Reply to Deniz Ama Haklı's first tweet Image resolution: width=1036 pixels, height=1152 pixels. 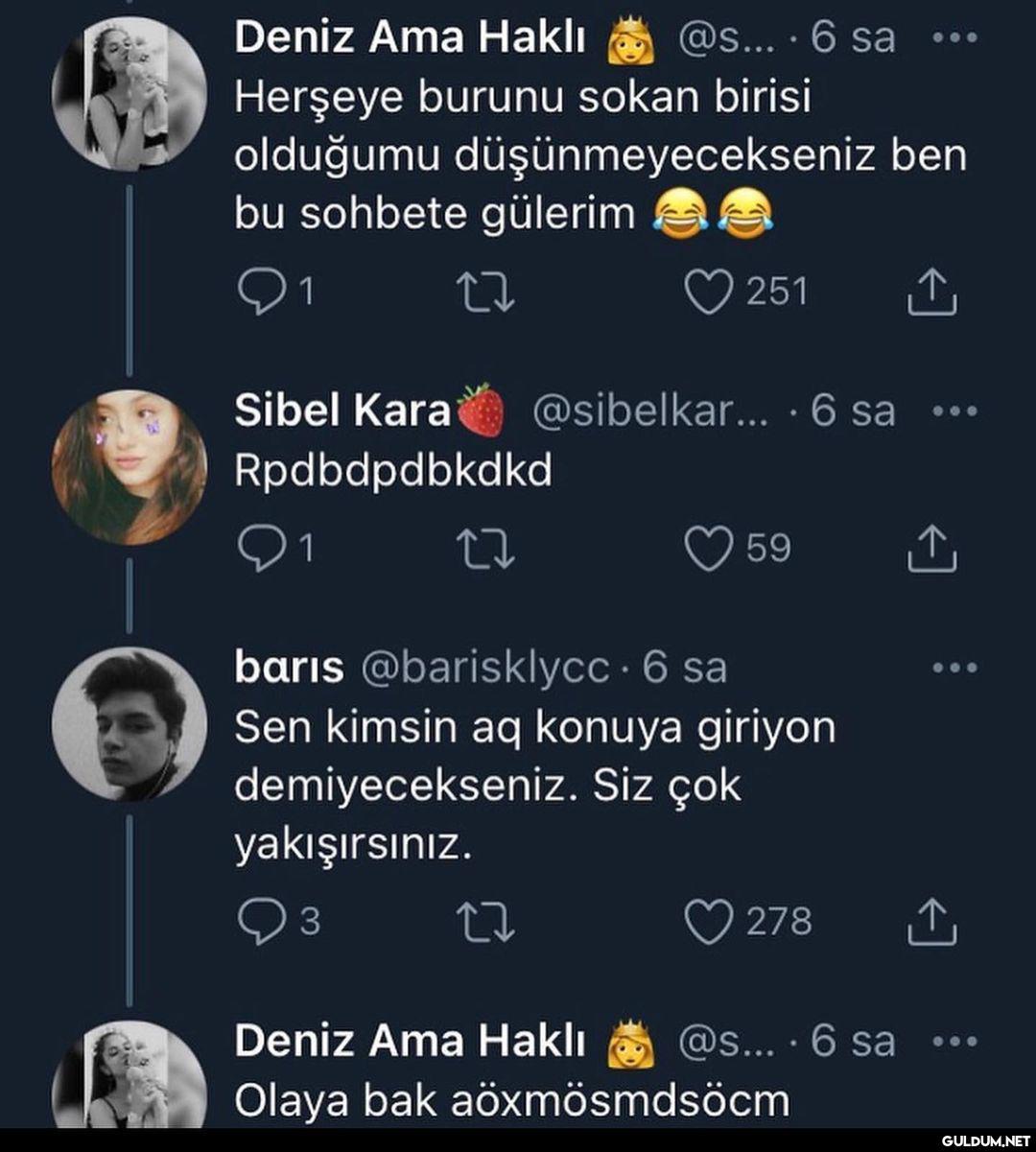click(x=256, y=293)
